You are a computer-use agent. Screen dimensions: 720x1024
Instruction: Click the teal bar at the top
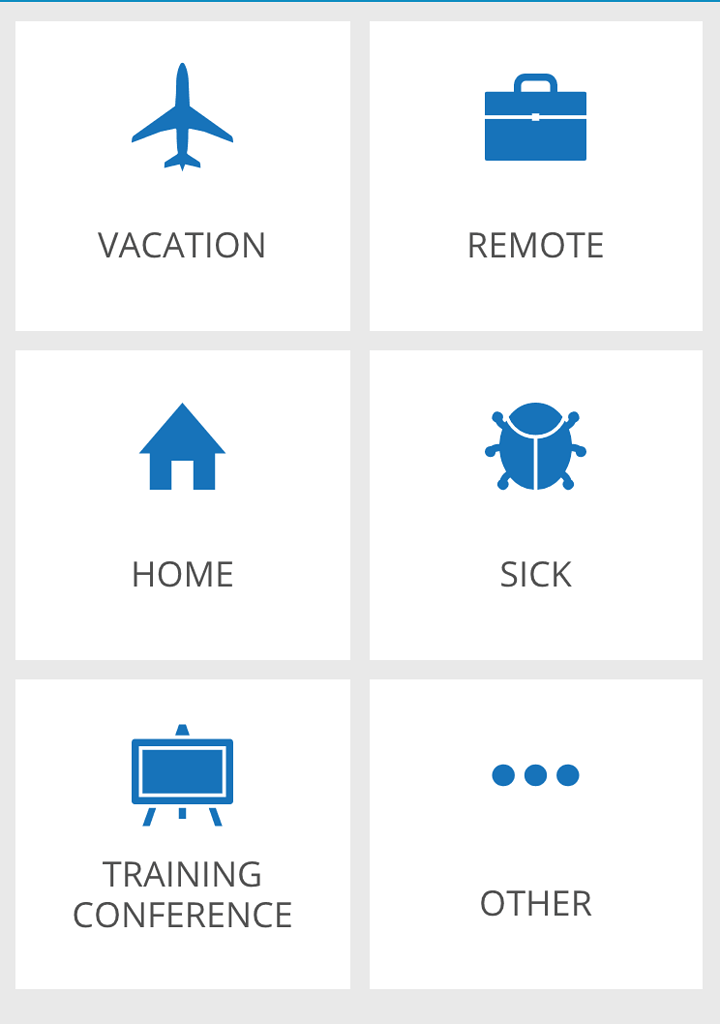[x=360, y=4]
